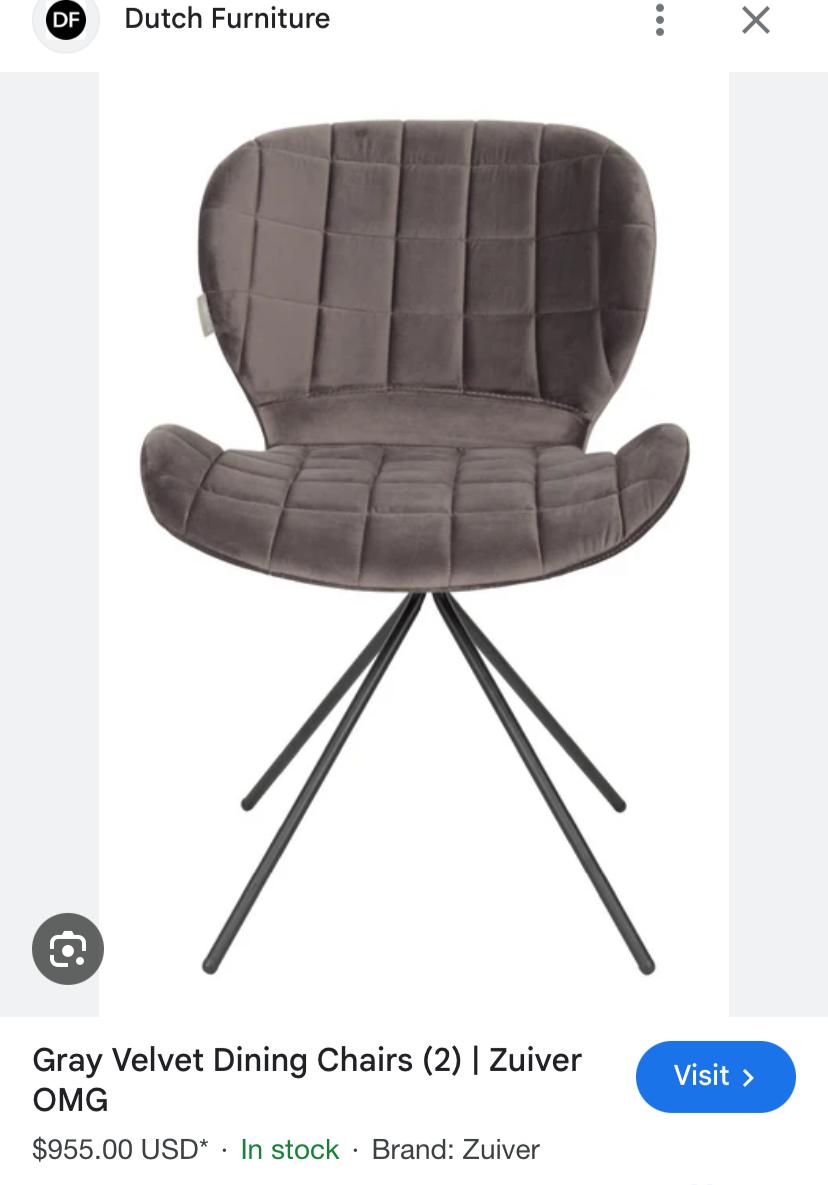The image size is (828, 1185).
Task: Open the Dutch Furniture source site
Action: (226, 19)
